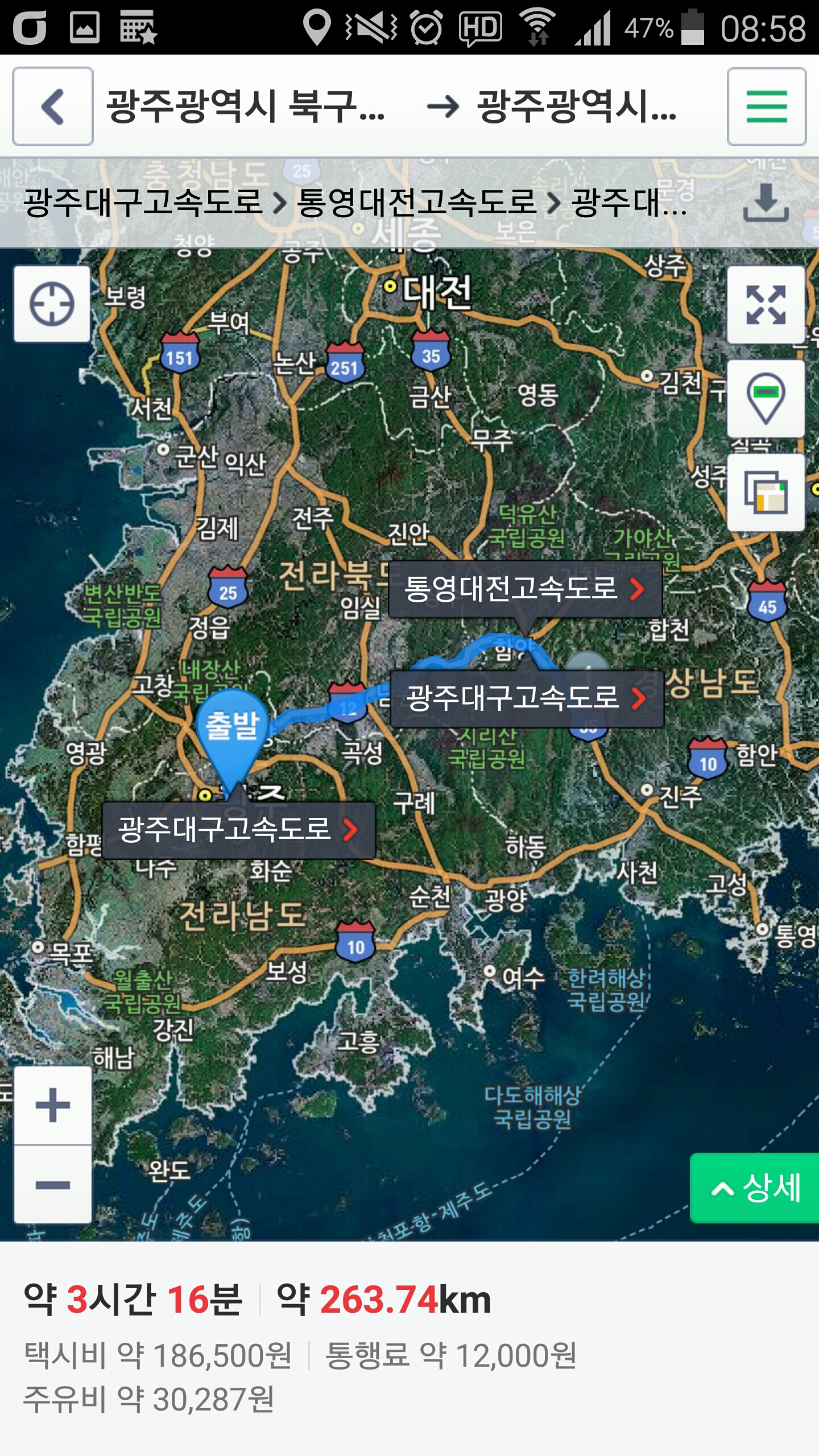Open the green hamburger menu
This screenshot has width=819, height=1456.
[766, 106]
